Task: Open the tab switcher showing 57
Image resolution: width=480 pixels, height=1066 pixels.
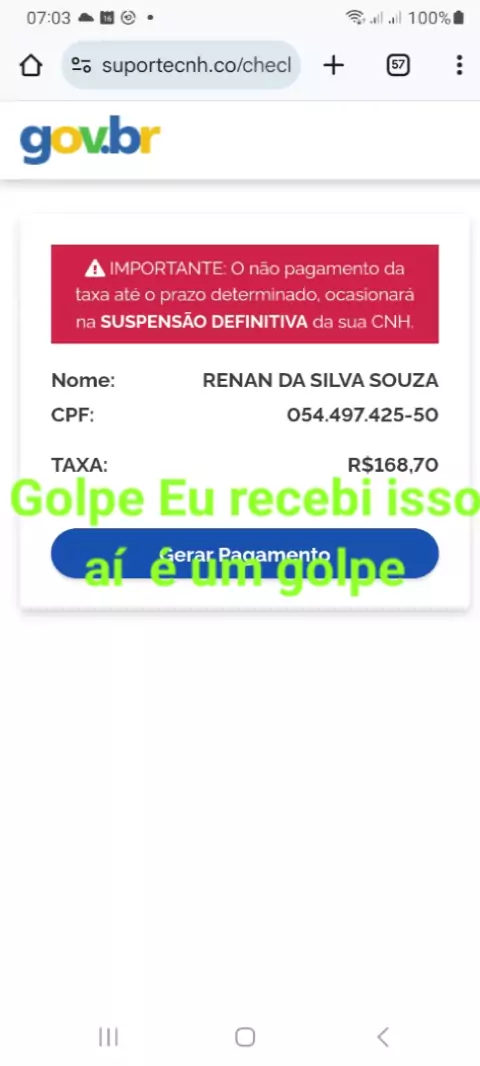Action: [398, 65]
